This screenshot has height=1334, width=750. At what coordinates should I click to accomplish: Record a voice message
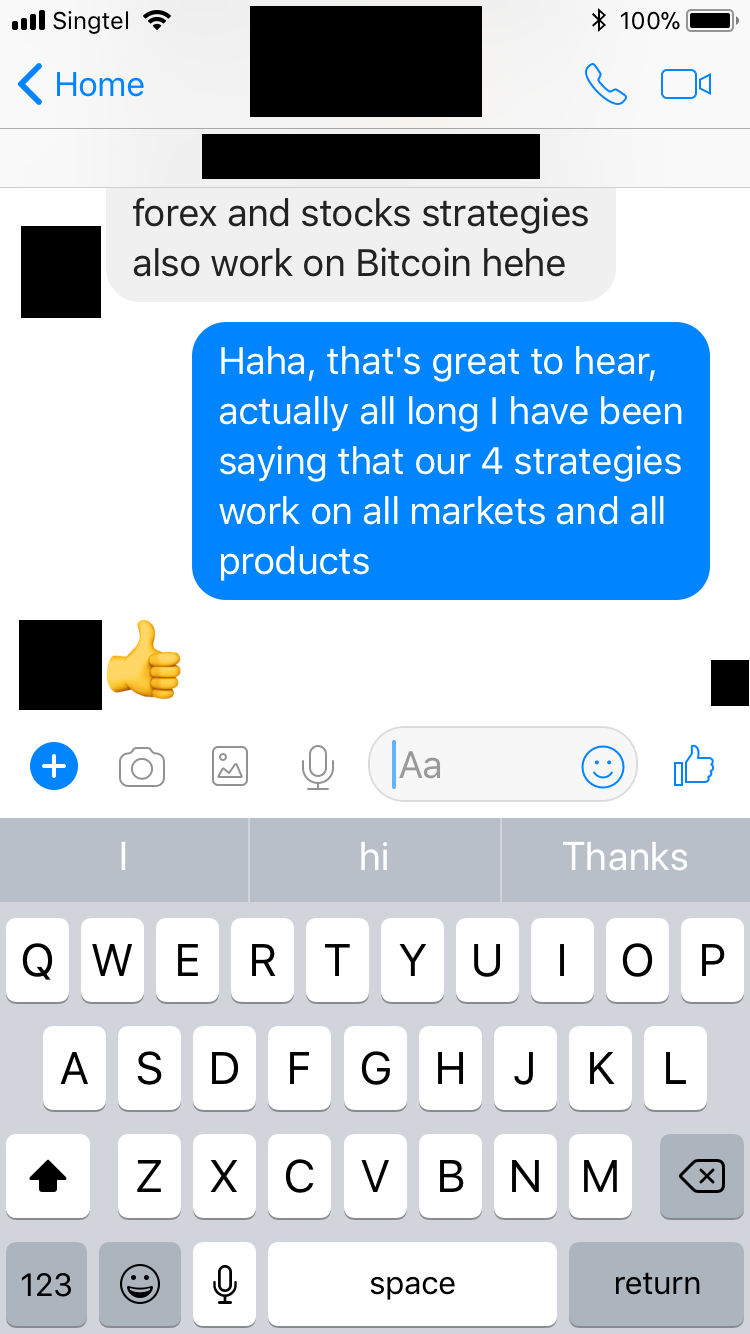tap(317, 767)
